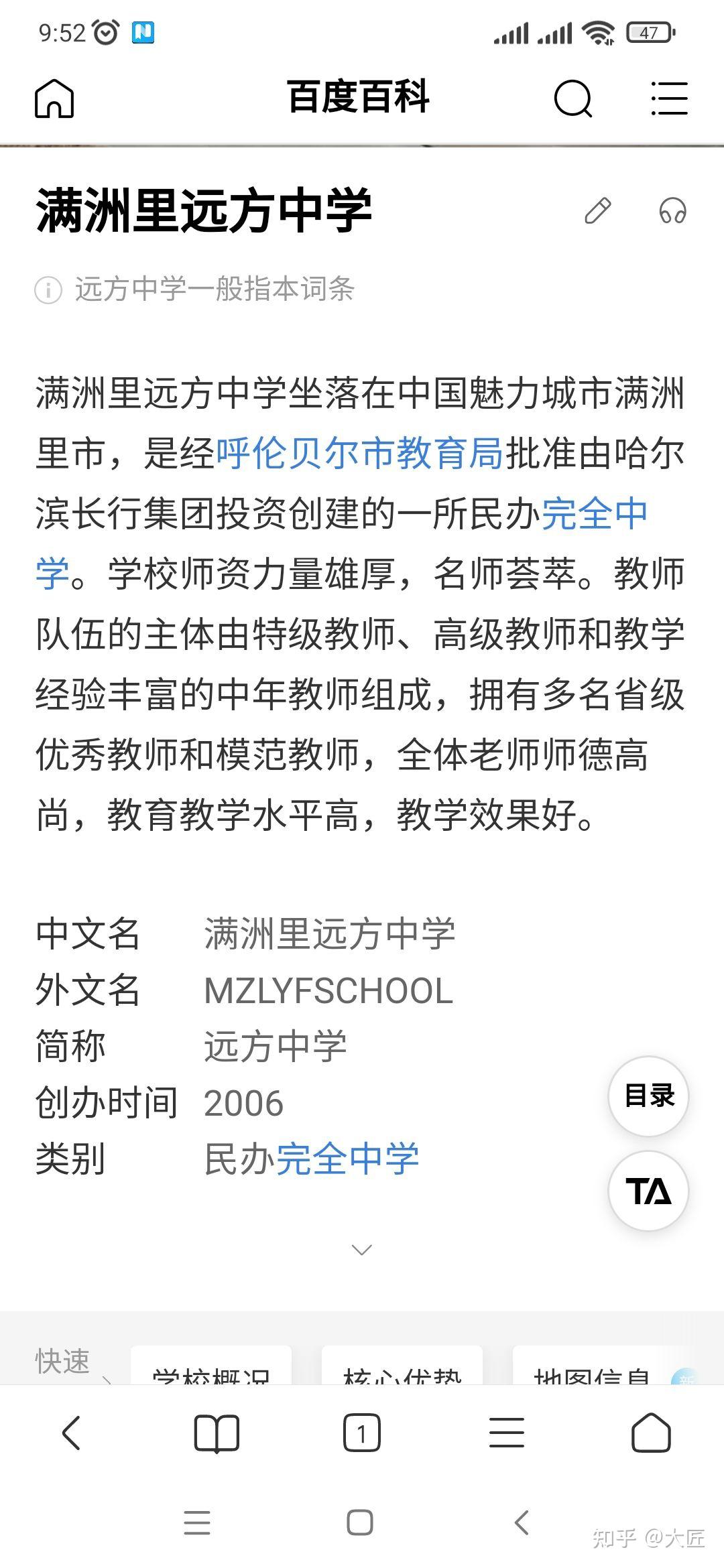This screenshot has width=724, height=1568.
Task: Go back with the browser back arrow
Action: (x=72, y=1433)
